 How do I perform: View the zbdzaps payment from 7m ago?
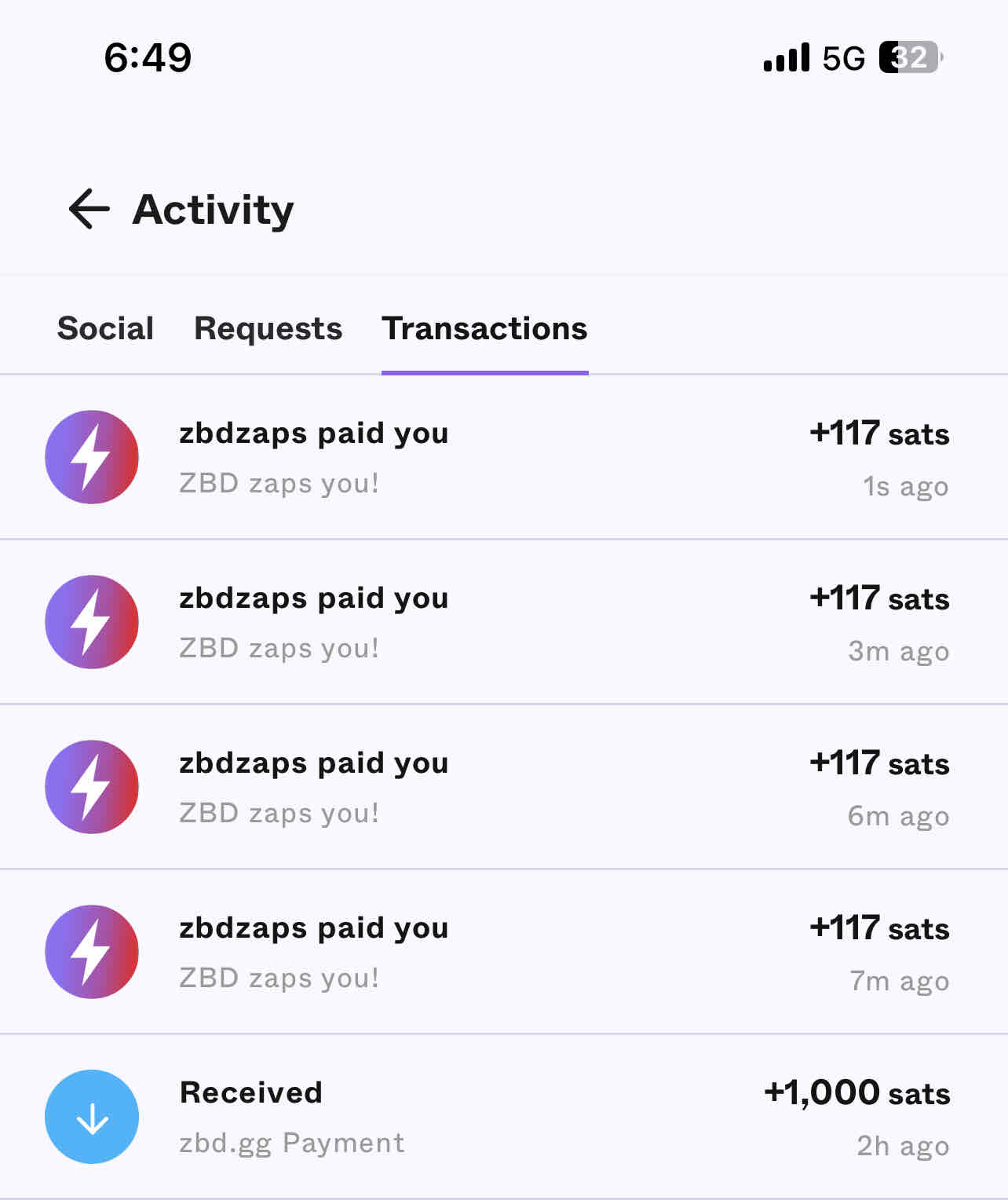[x=502, y=952]
